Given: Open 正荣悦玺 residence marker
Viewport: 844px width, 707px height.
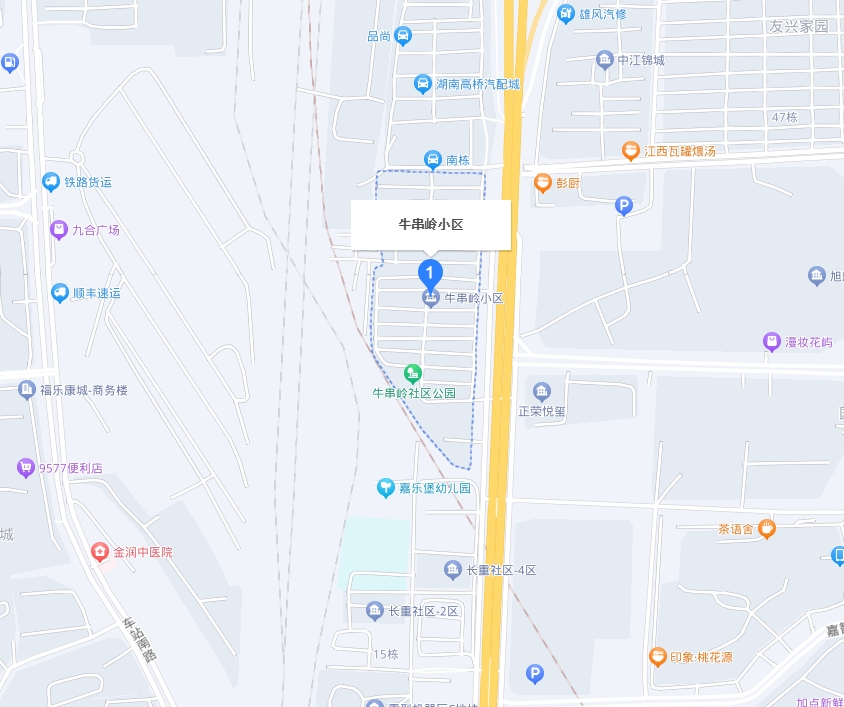Looking at the screenshot, I should (x=542, y=391).
